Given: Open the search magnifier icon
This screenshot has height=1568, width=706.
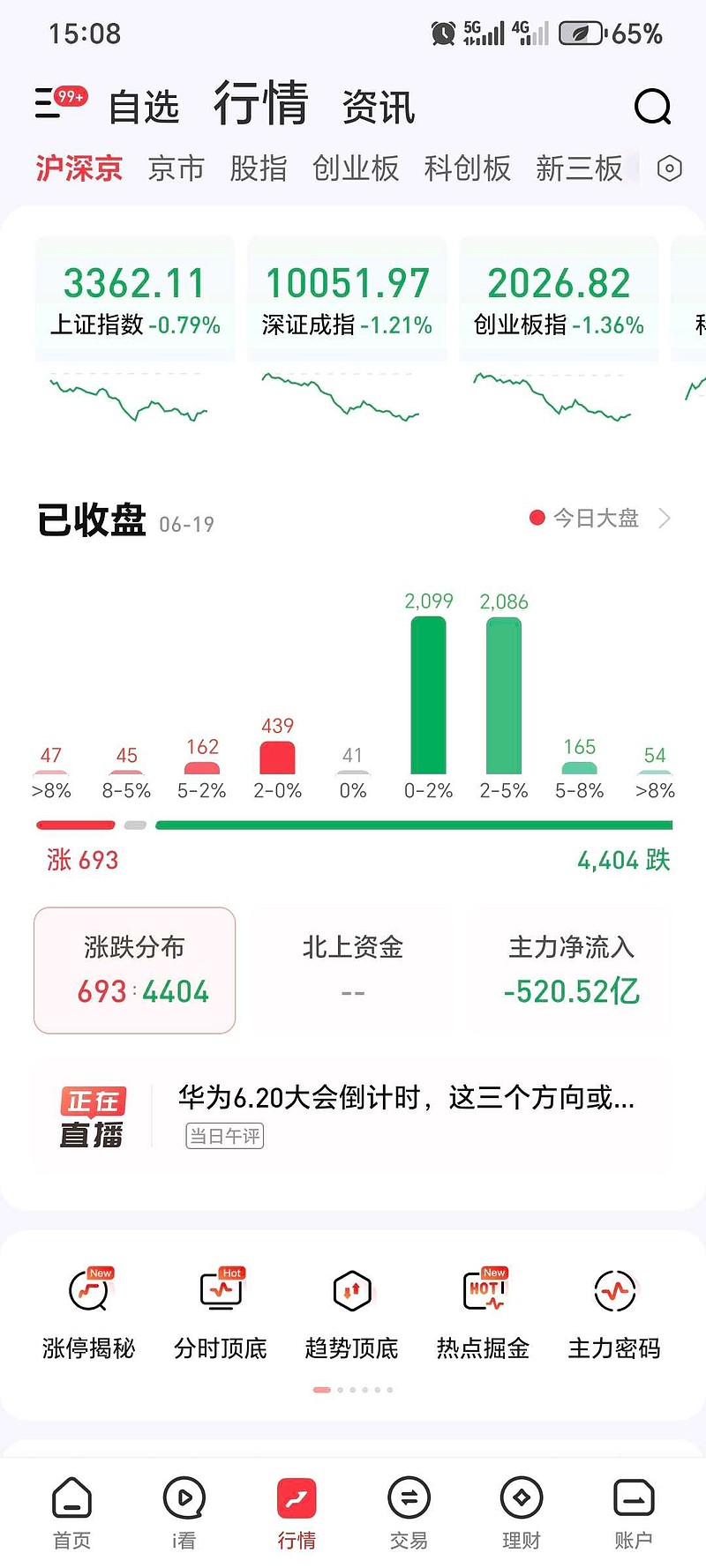Looking at the screenshot, I should (652, 107).
